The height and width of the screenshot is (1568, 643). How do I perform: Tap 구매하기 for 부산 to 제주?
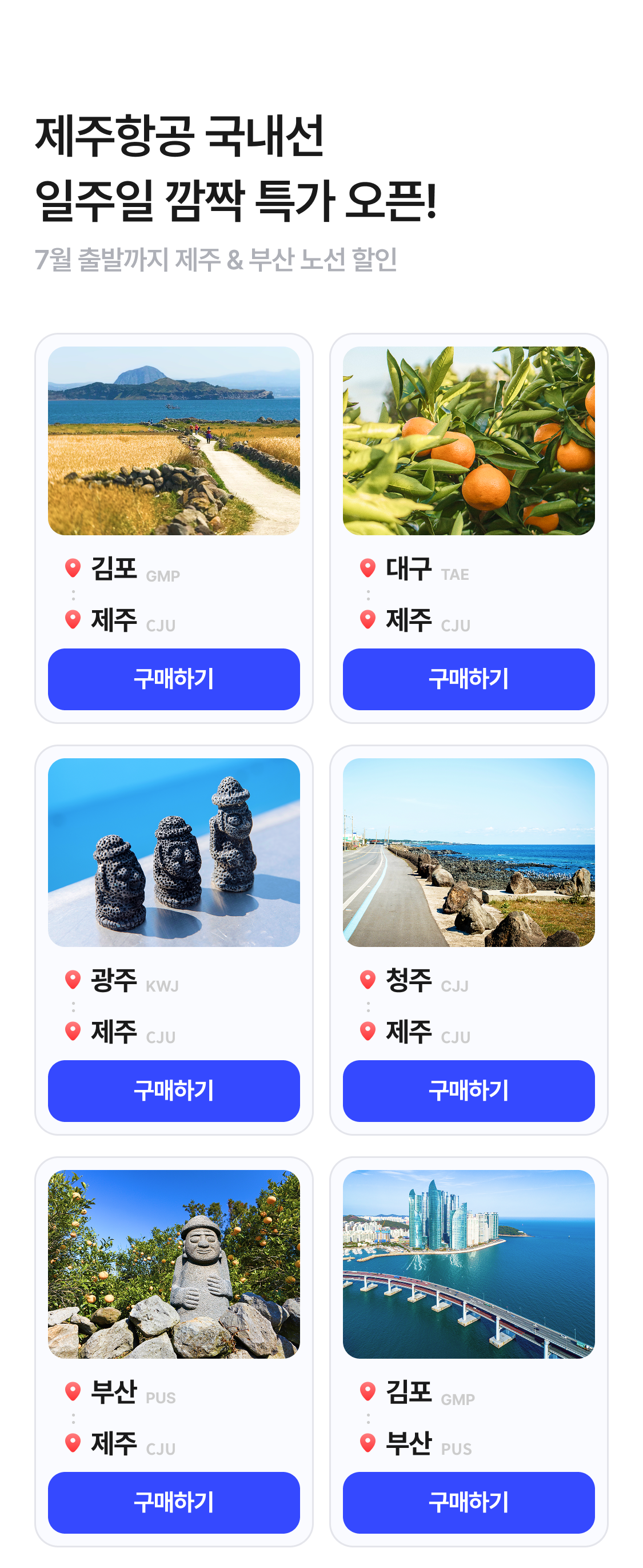173,1502
